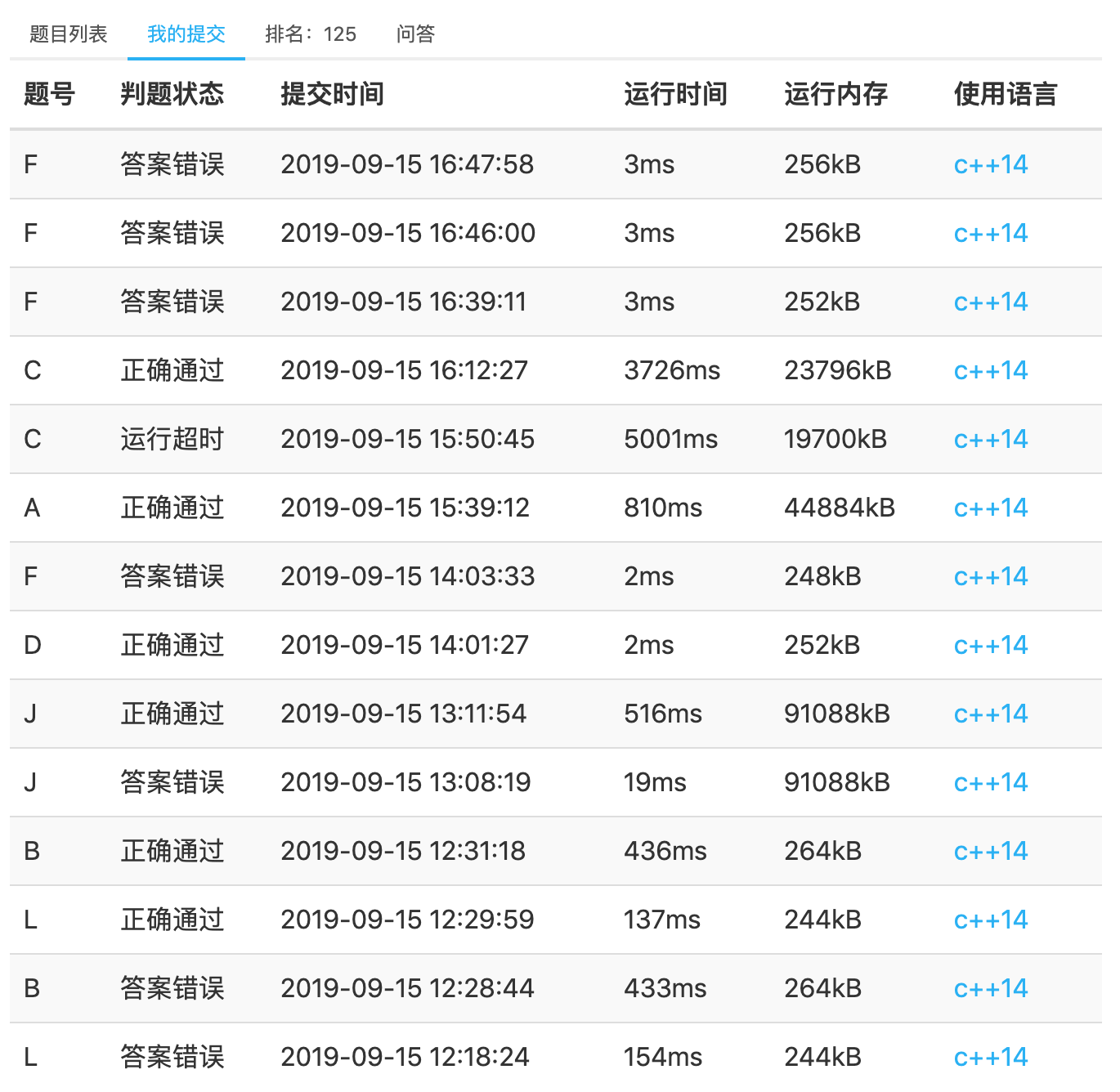Open c++14 link for 15:39:12 submission
The image size is (1120, 1092).
click(x=990, y=508)
